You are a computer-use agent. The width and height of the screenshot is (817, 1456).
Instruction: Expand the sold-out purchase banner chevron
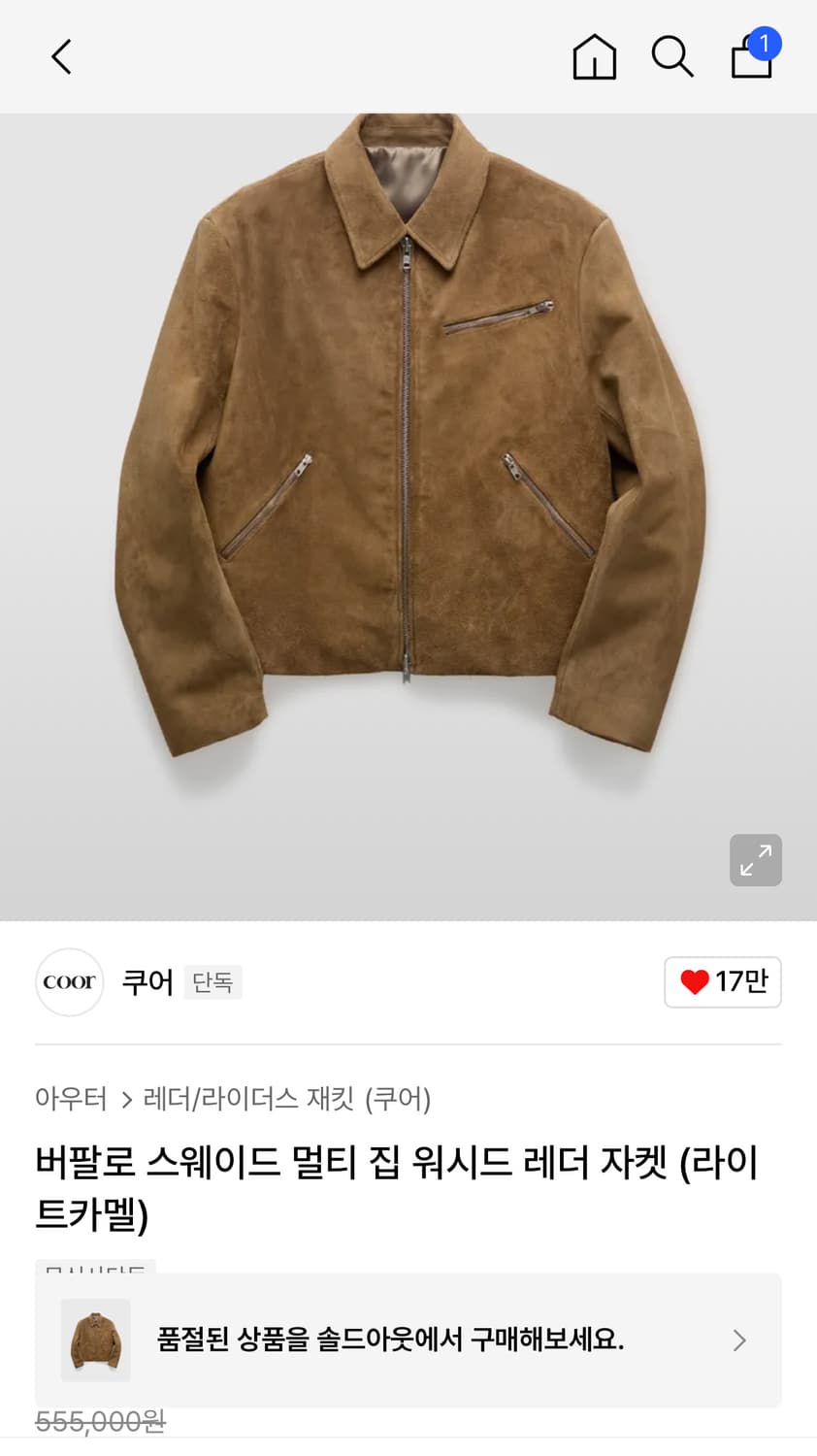tap(738, 1340)
